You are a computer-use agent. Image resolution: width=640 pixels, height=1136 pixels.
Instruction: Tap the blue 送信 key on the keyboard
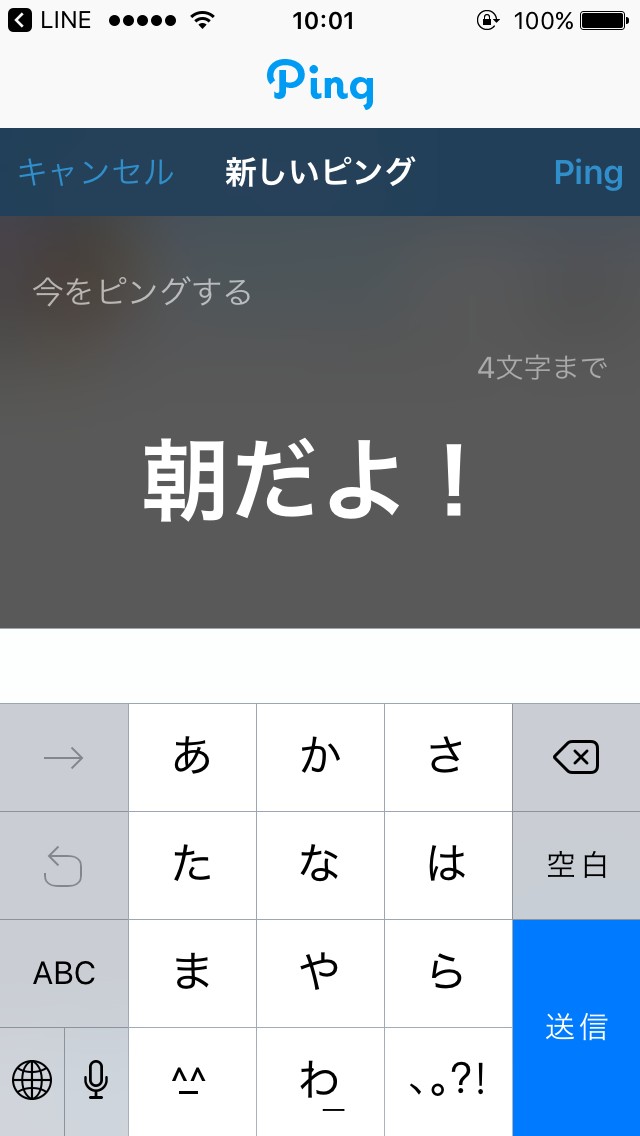click(576, 1027)
